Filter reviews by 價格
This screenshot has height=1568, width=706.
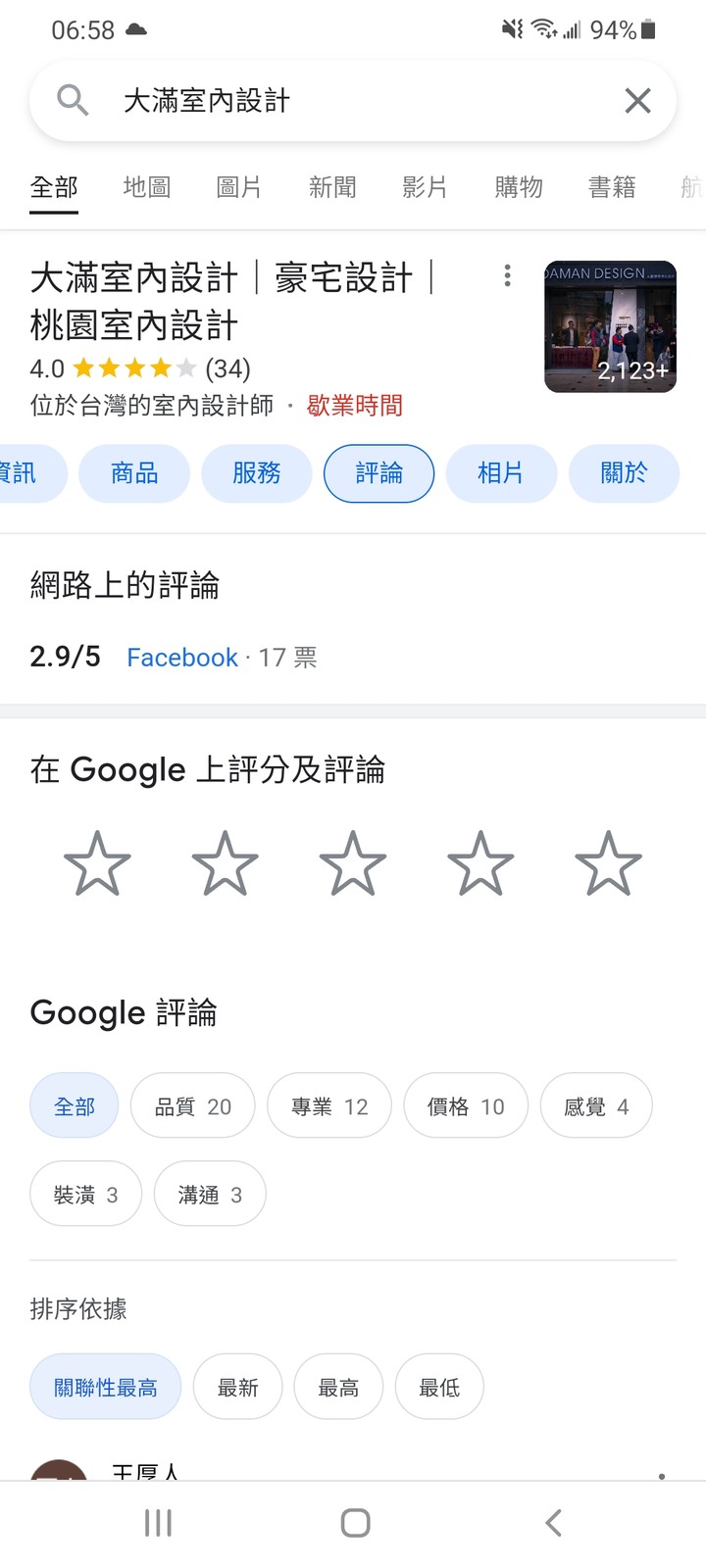pyautogui.click(x=466, y=1106)
